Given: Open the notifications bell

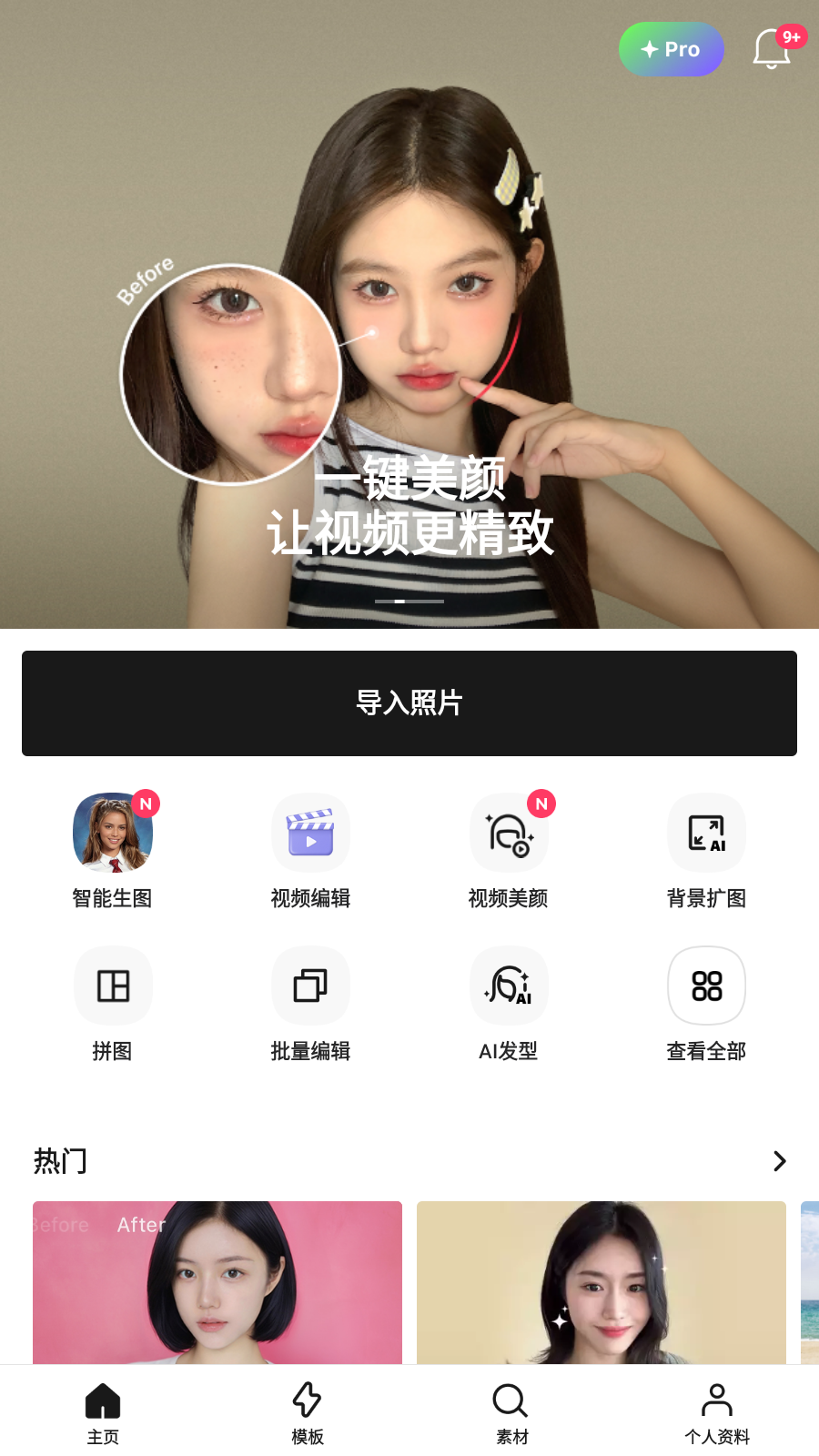Looking at the screenshot, I should [x=772, y=49].
